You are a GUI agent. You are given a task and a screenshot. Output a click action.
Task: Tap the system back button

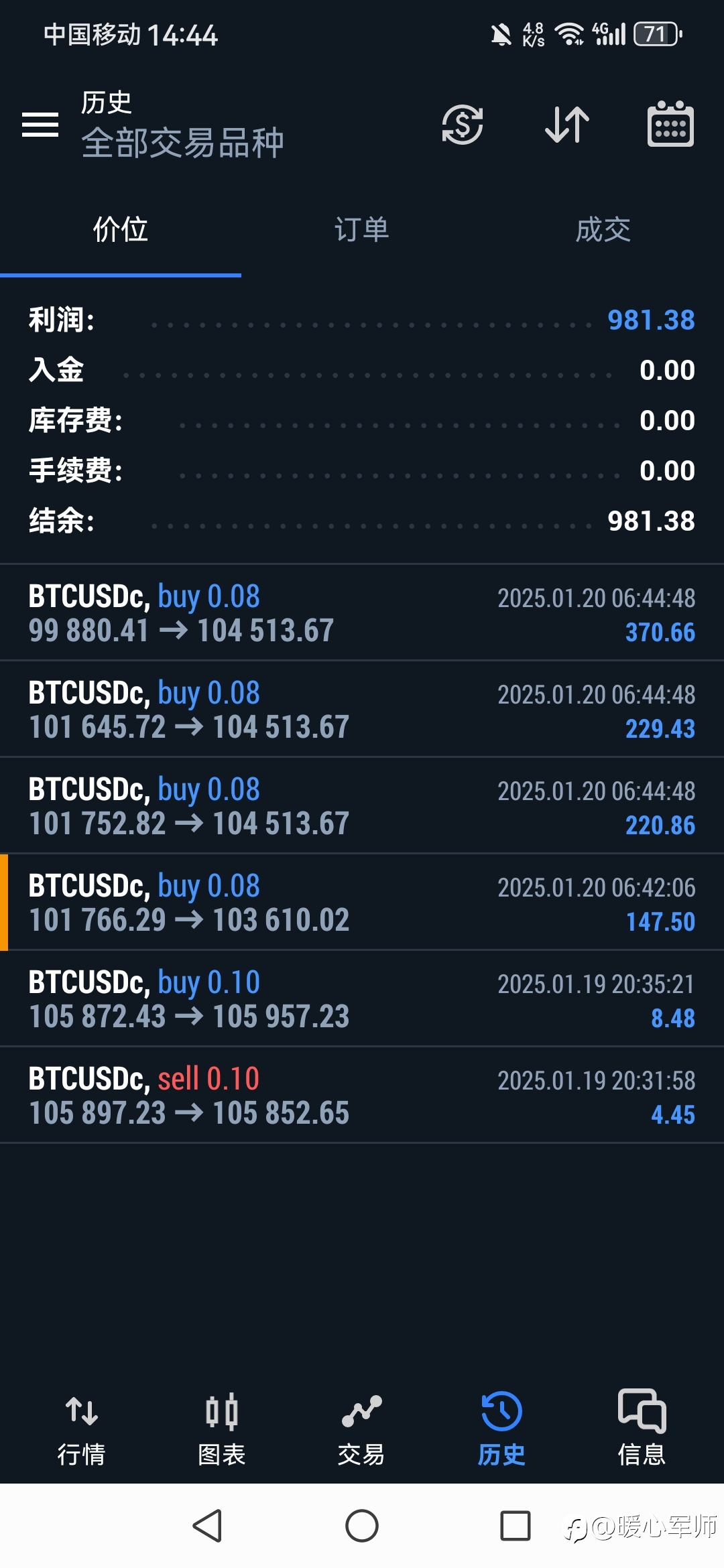pos(207,1526)
